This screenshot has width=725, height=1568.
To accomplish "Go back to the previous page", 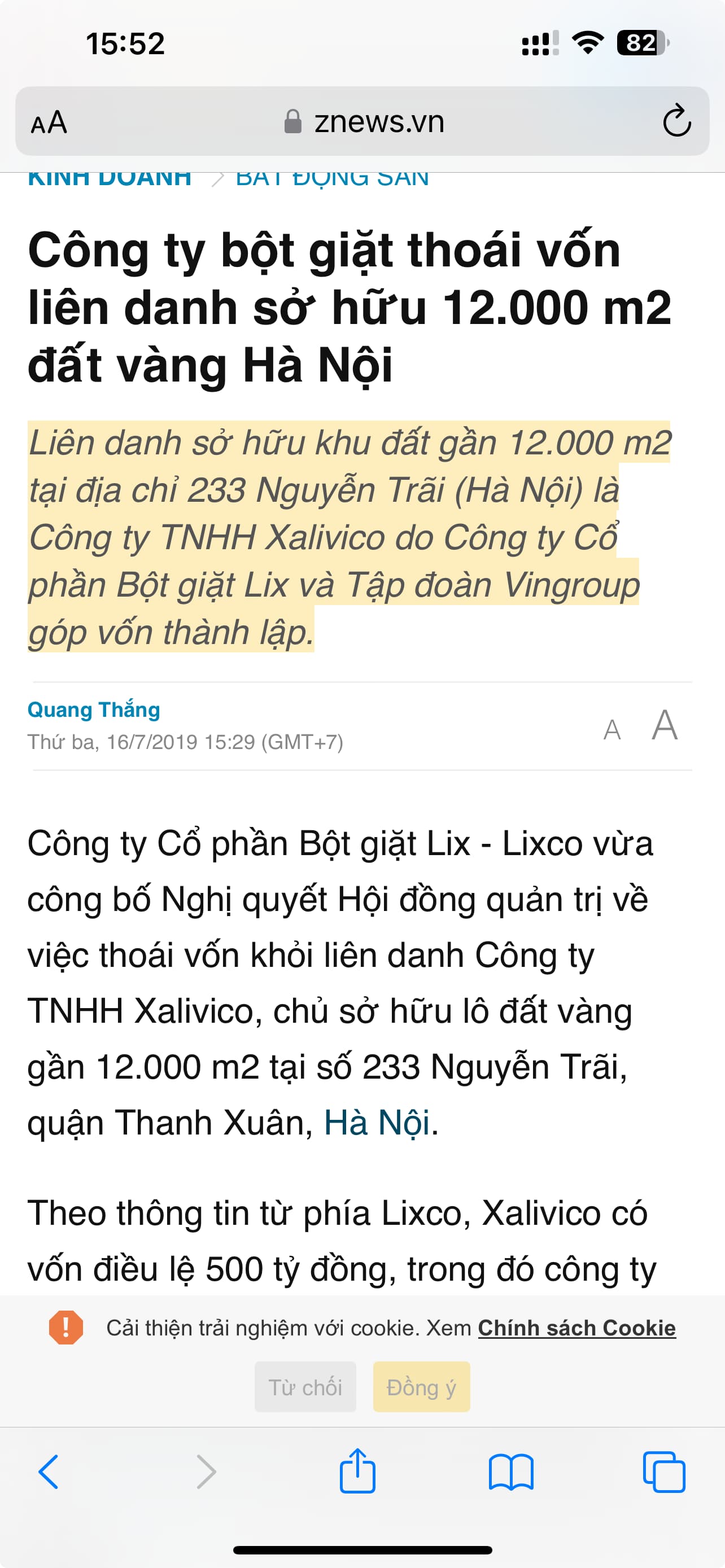I will click(x=49, y=1473).
